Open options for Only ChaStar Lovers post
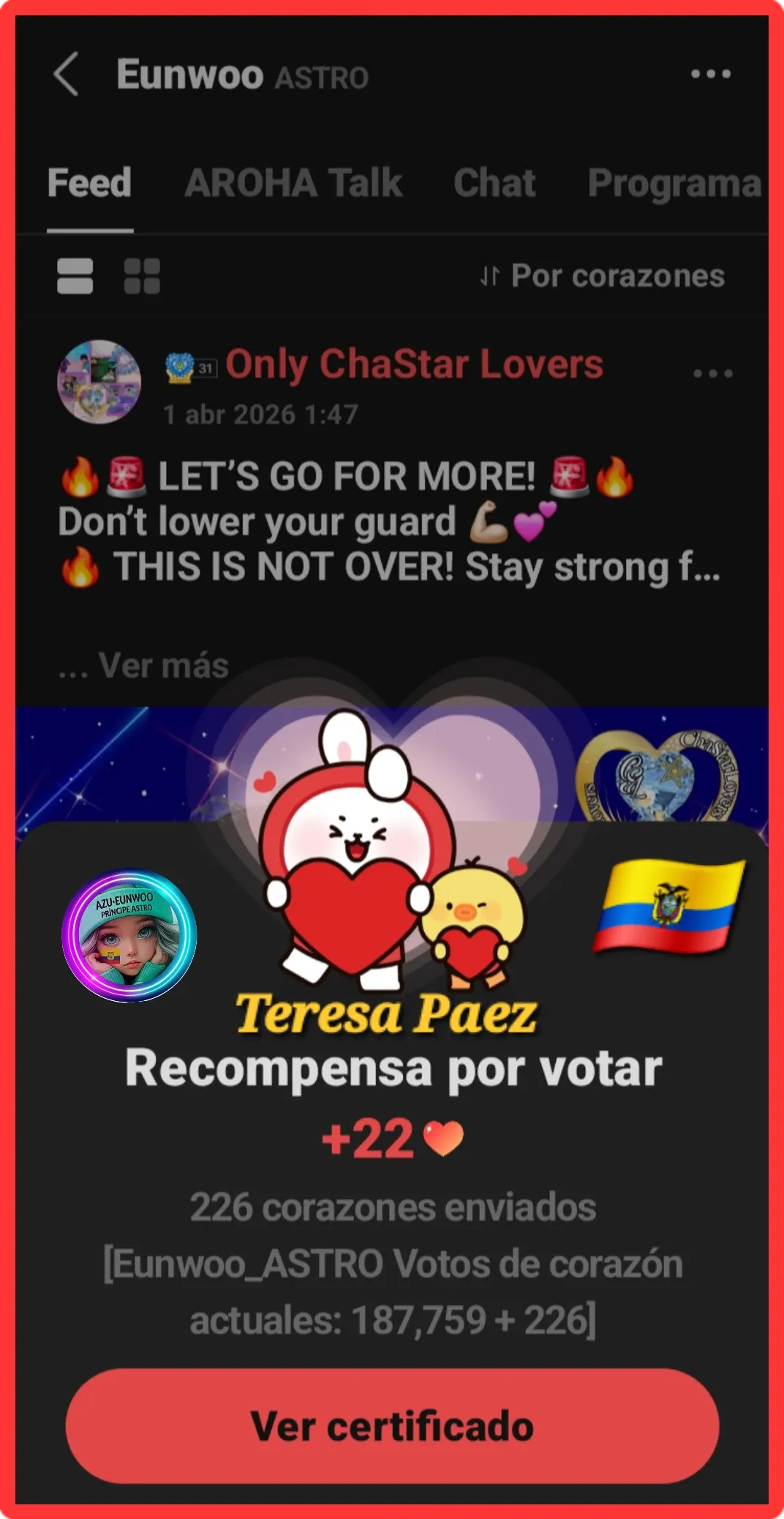Viewport: 784px width, 1519px height. point(712,374)
